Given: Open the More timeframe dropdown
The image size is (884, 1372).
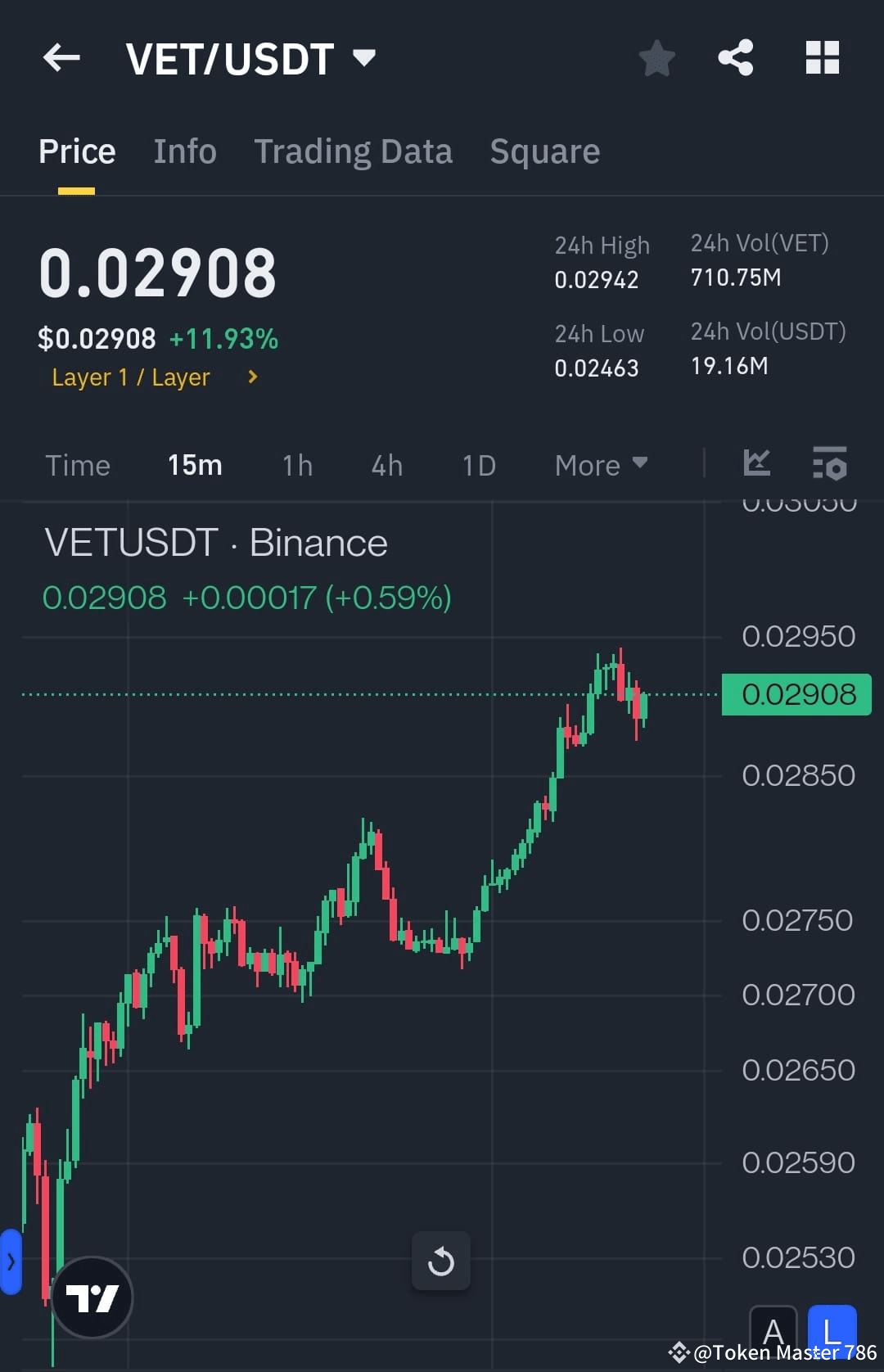Looking at the screenshot, I should [x=600, y=464].
